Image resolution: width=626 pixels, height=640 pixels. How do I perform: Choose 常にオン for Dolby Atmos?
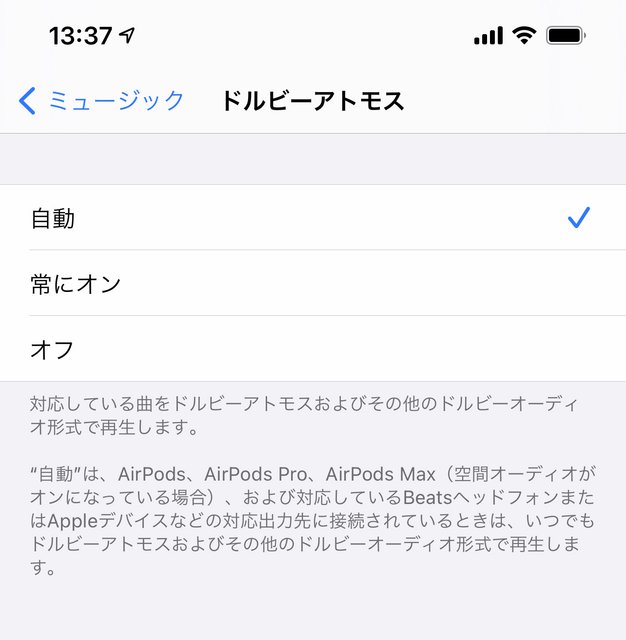[x=312, y=284]
